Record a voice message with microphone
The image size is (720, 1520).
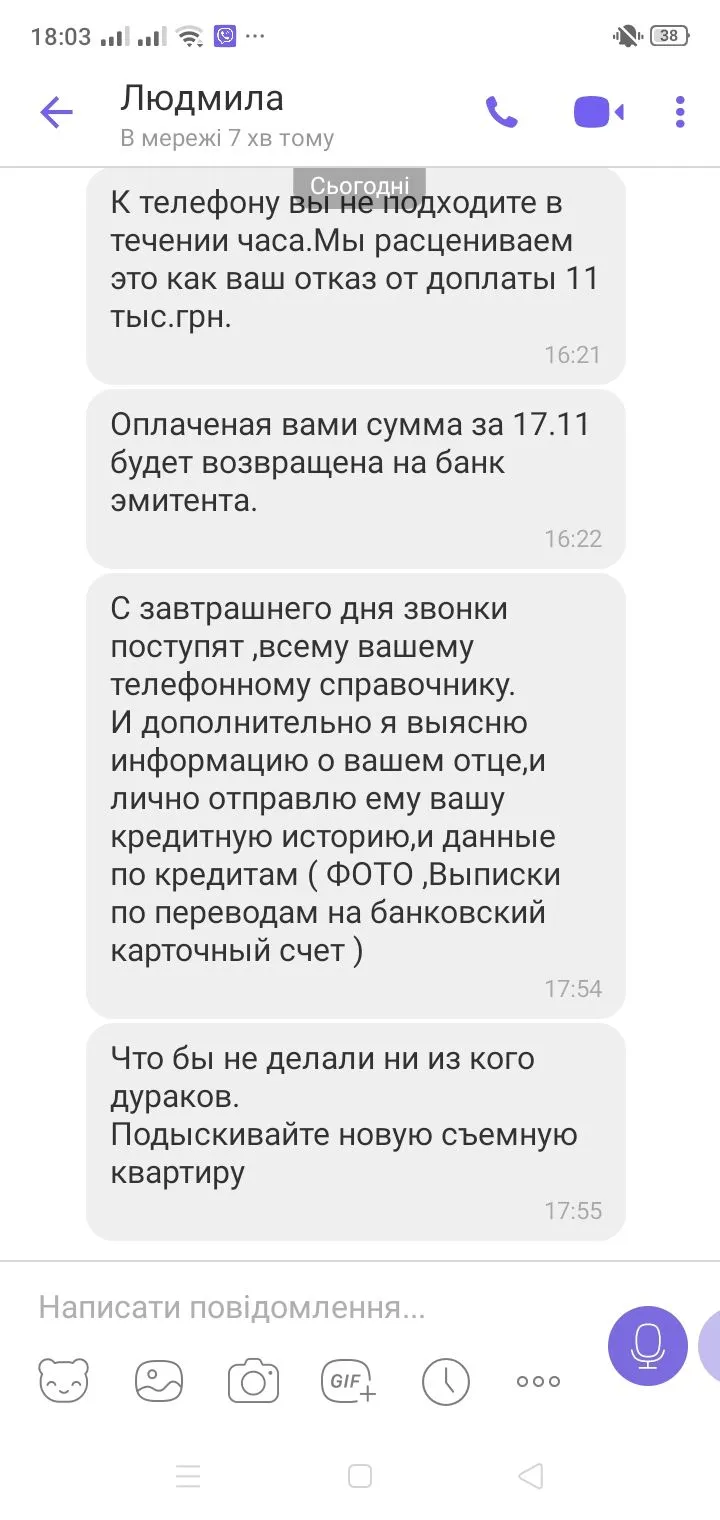point(648,1345)
